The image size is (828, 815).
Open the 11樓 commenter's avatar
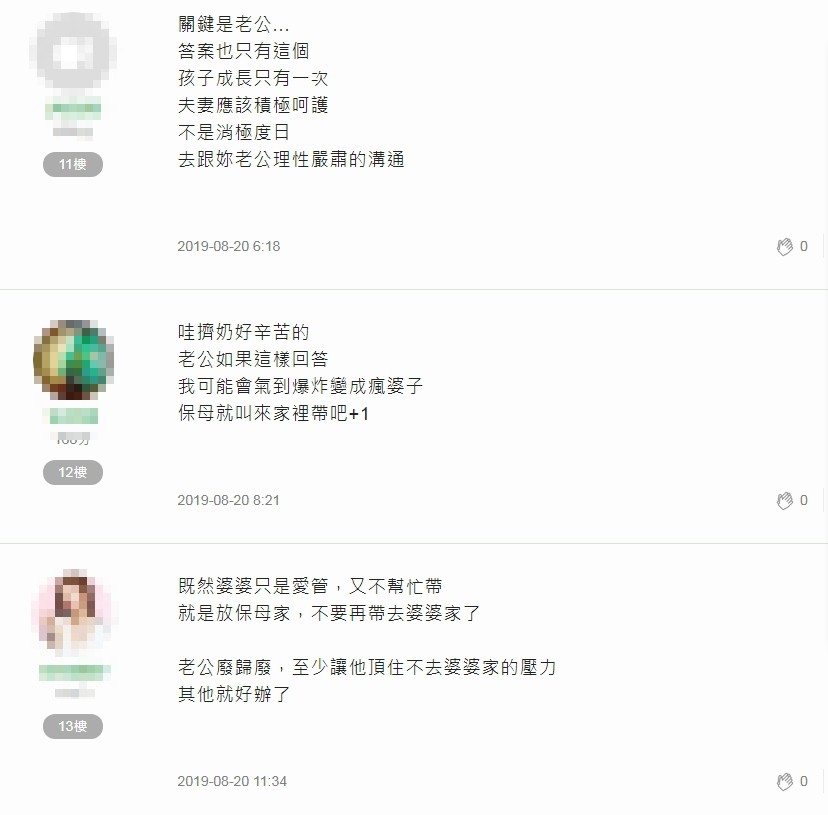tap(73, 54)
